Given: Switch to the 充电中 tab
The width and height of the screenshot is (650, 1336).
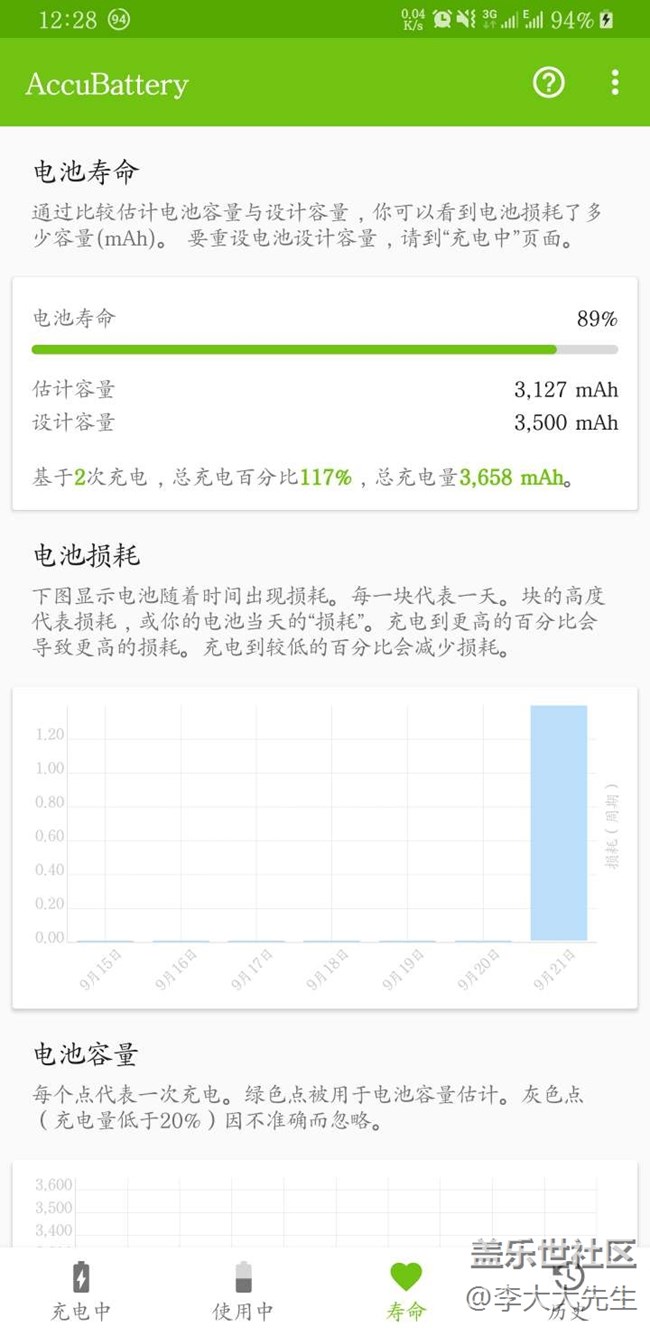Looking at the screenshot, I should (81, 1291).
